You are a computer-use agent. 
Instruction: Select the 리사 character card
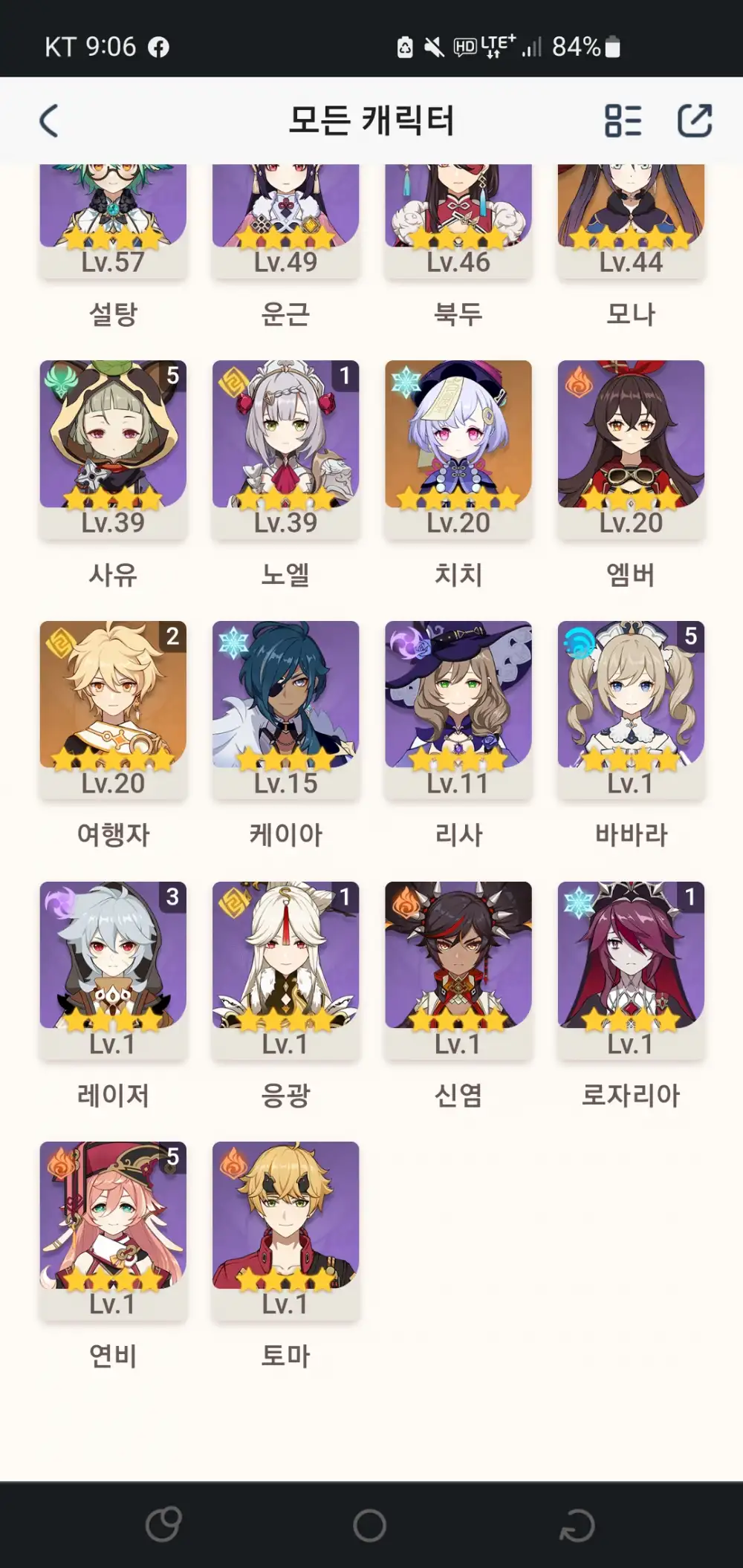(458, 709)
